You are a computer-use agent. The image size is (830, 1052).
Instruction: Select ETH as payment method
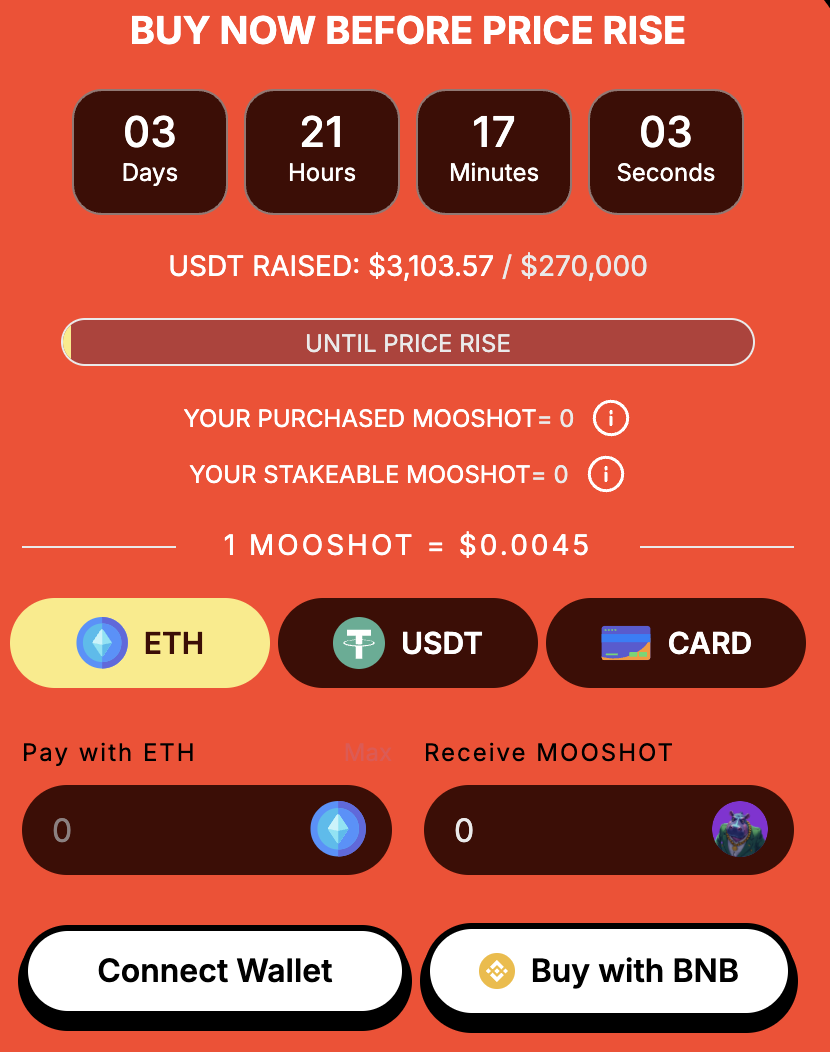140,643
